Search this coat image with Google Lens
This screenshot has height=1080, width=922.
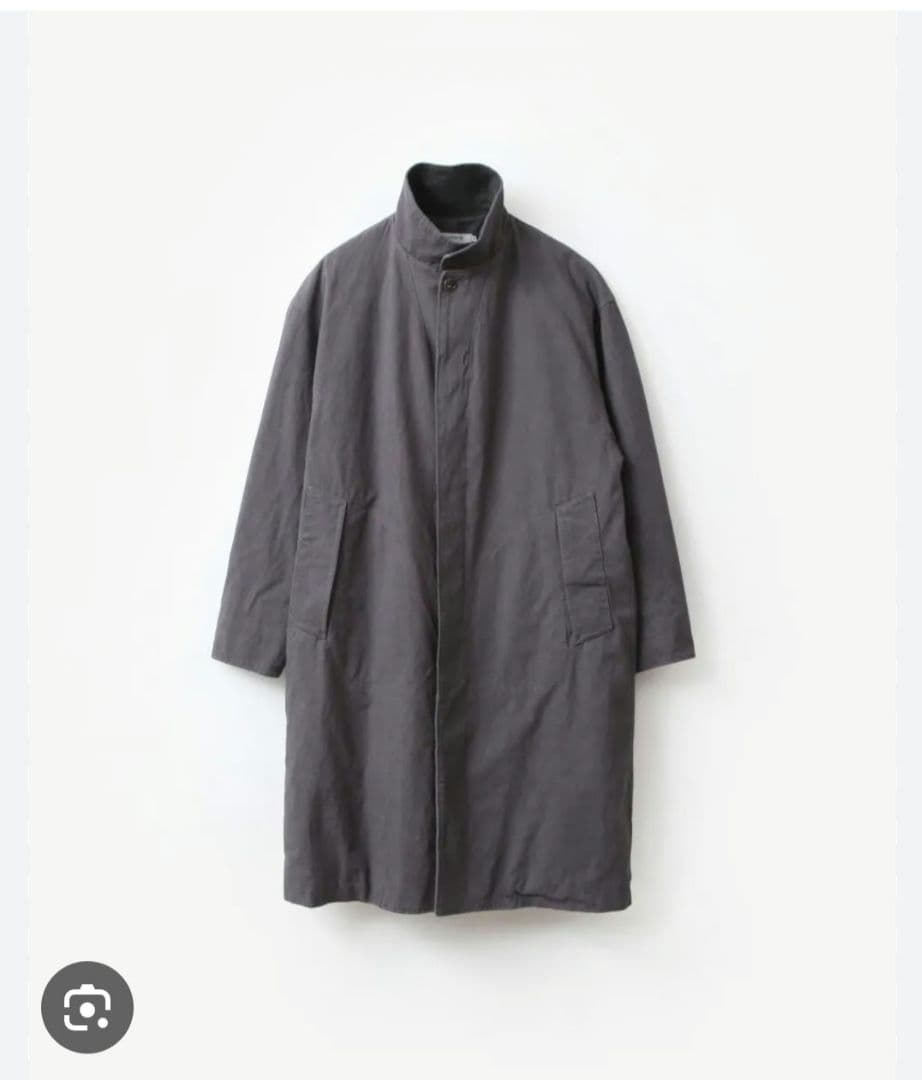pyautogui.click(x=87, y=1007)
